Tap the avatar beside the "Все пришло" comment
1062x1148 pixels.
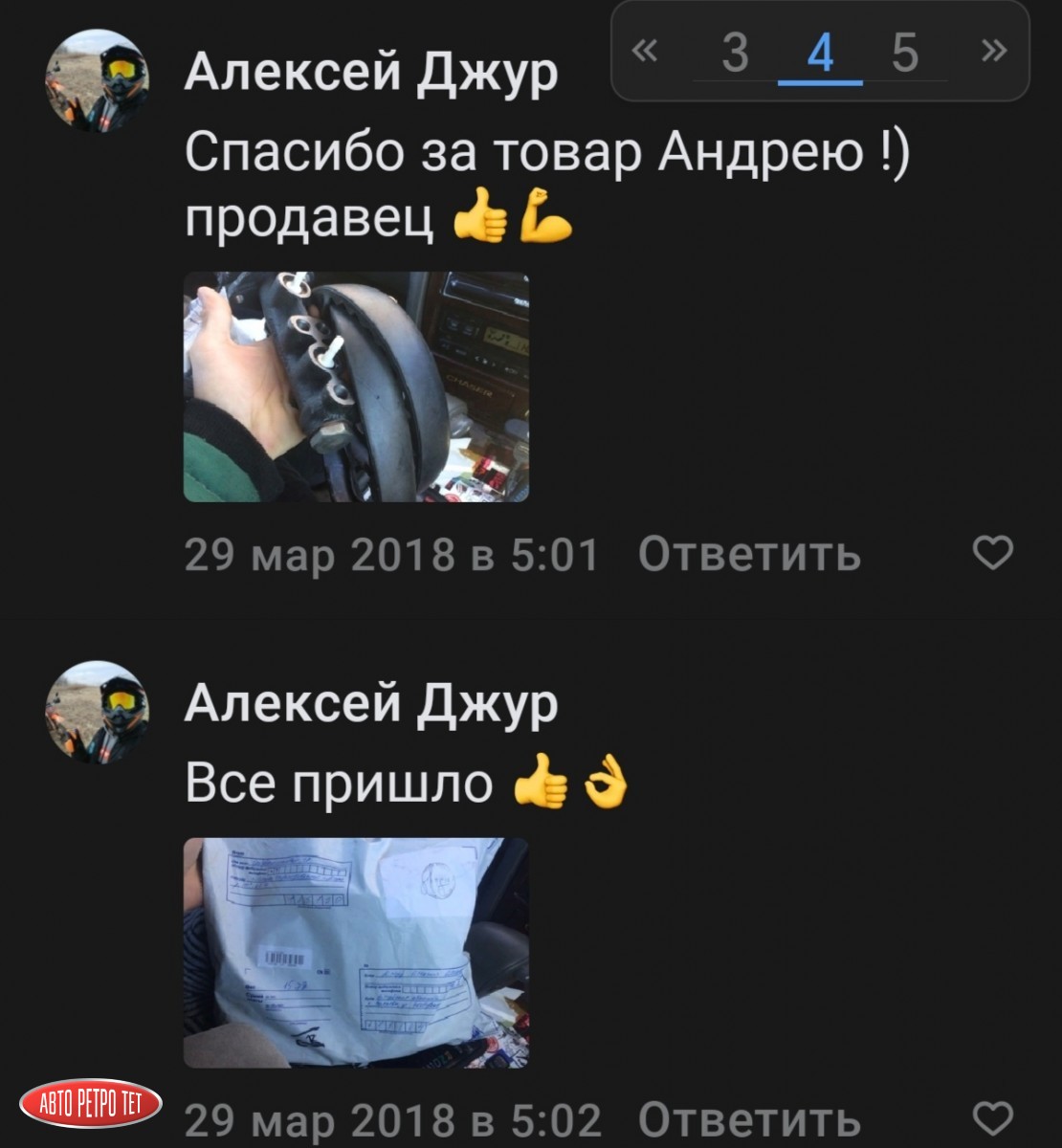pyautogui.click(x=97, y=712)
